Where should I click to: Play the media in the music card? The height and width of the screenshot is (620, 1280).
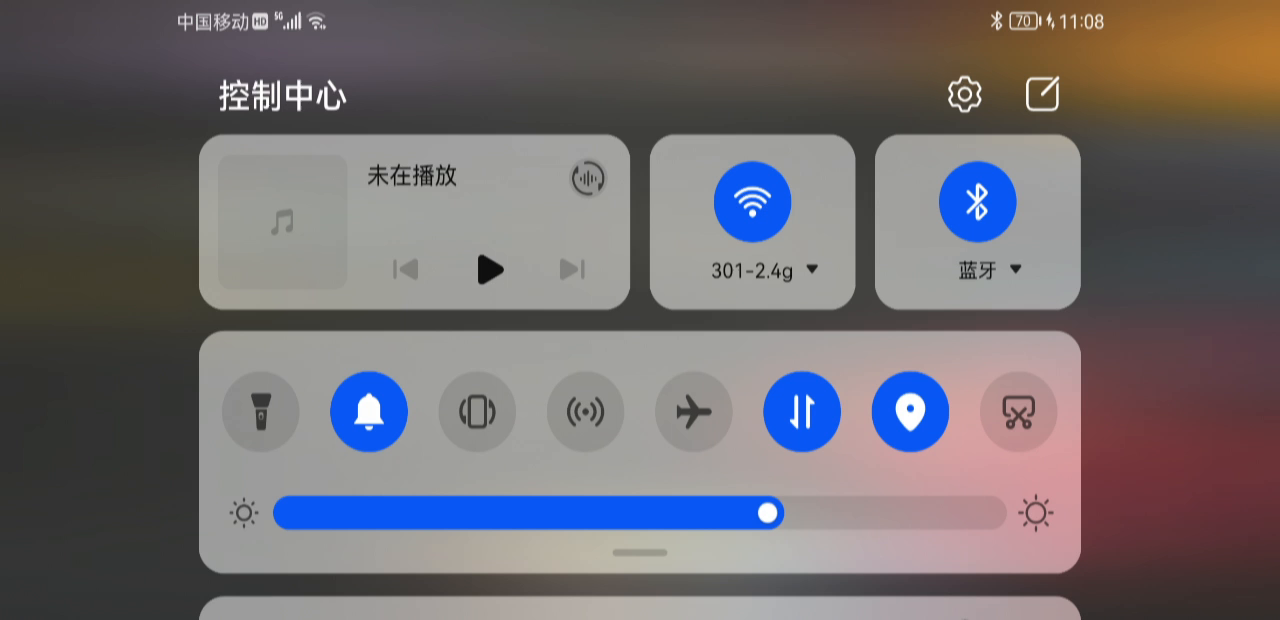[489, 269]
